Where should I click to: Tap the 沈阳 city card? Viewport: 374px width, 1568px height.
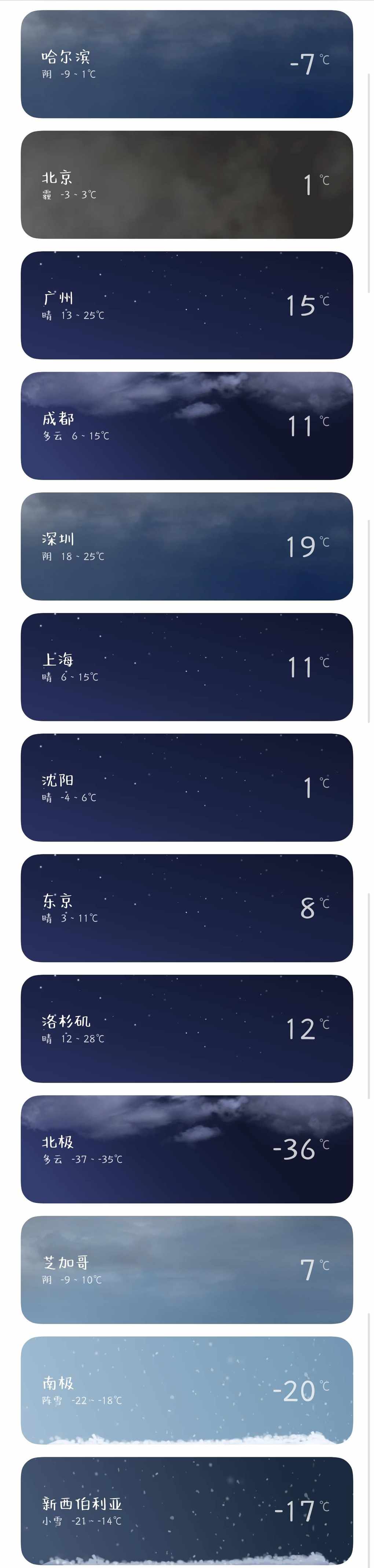point(187,787)
